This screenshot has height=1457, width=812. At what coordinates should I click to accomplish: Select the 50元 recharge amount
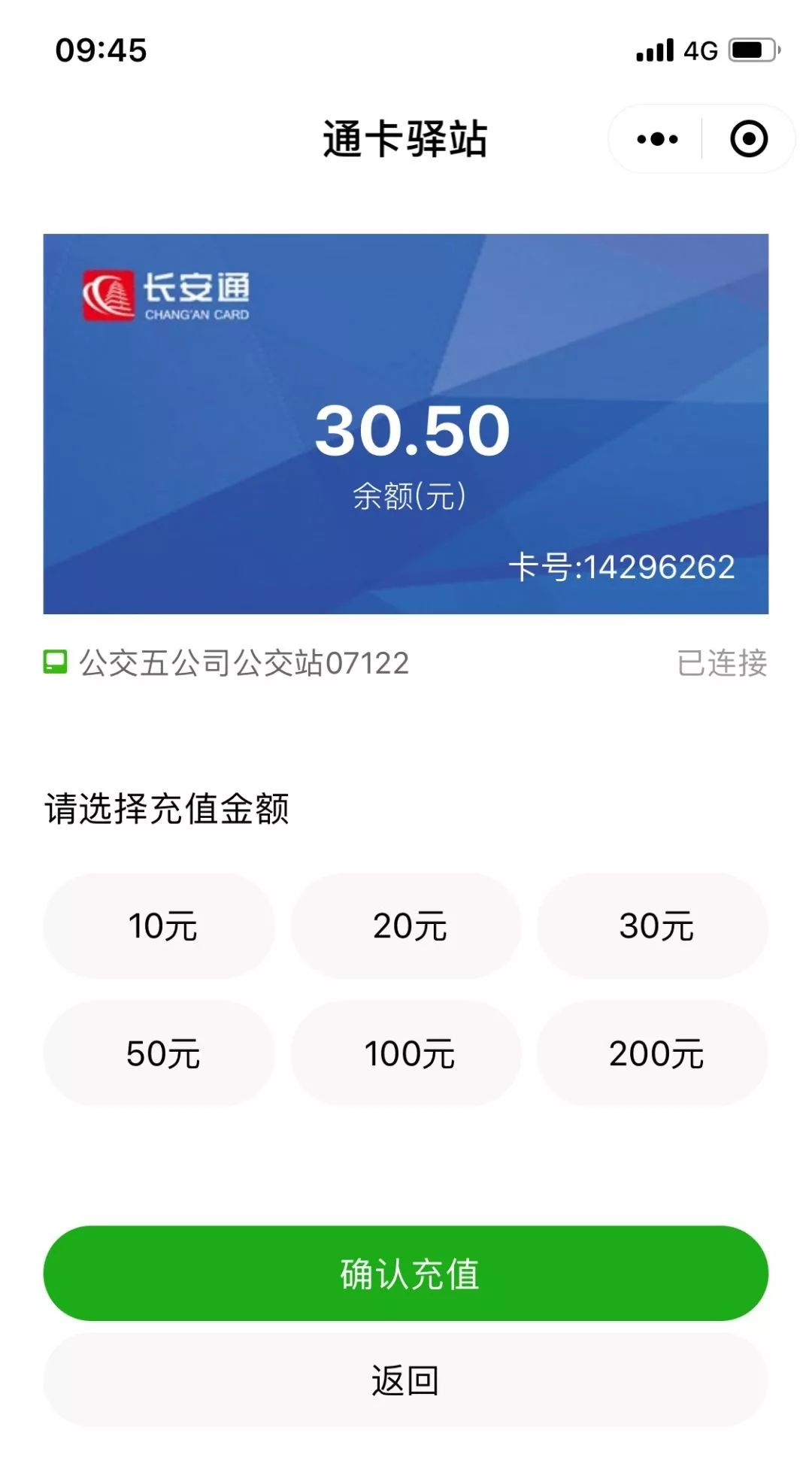tap(160, 1055)
